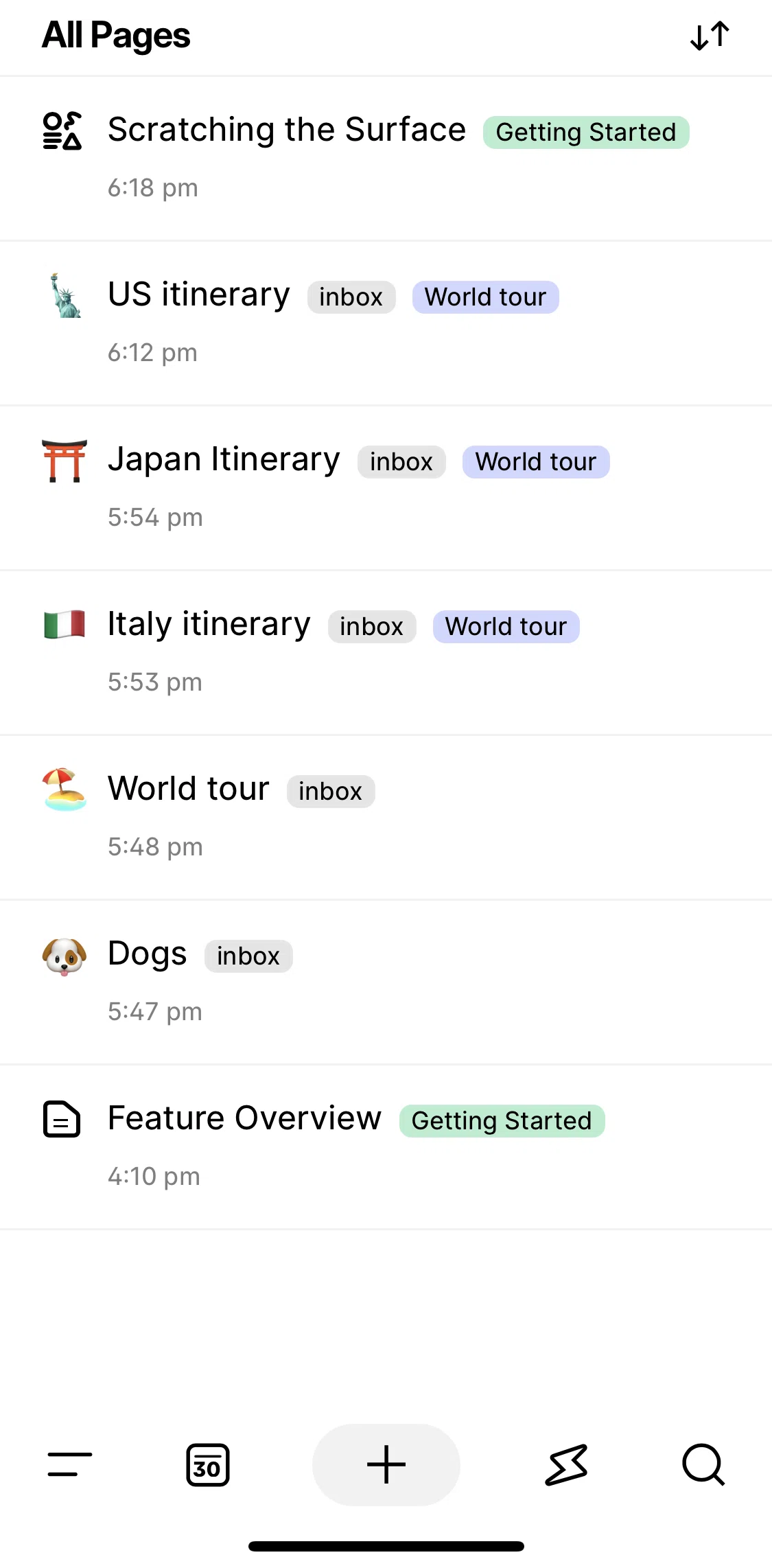Open the daily calendar view

[x=208, y=1465]
